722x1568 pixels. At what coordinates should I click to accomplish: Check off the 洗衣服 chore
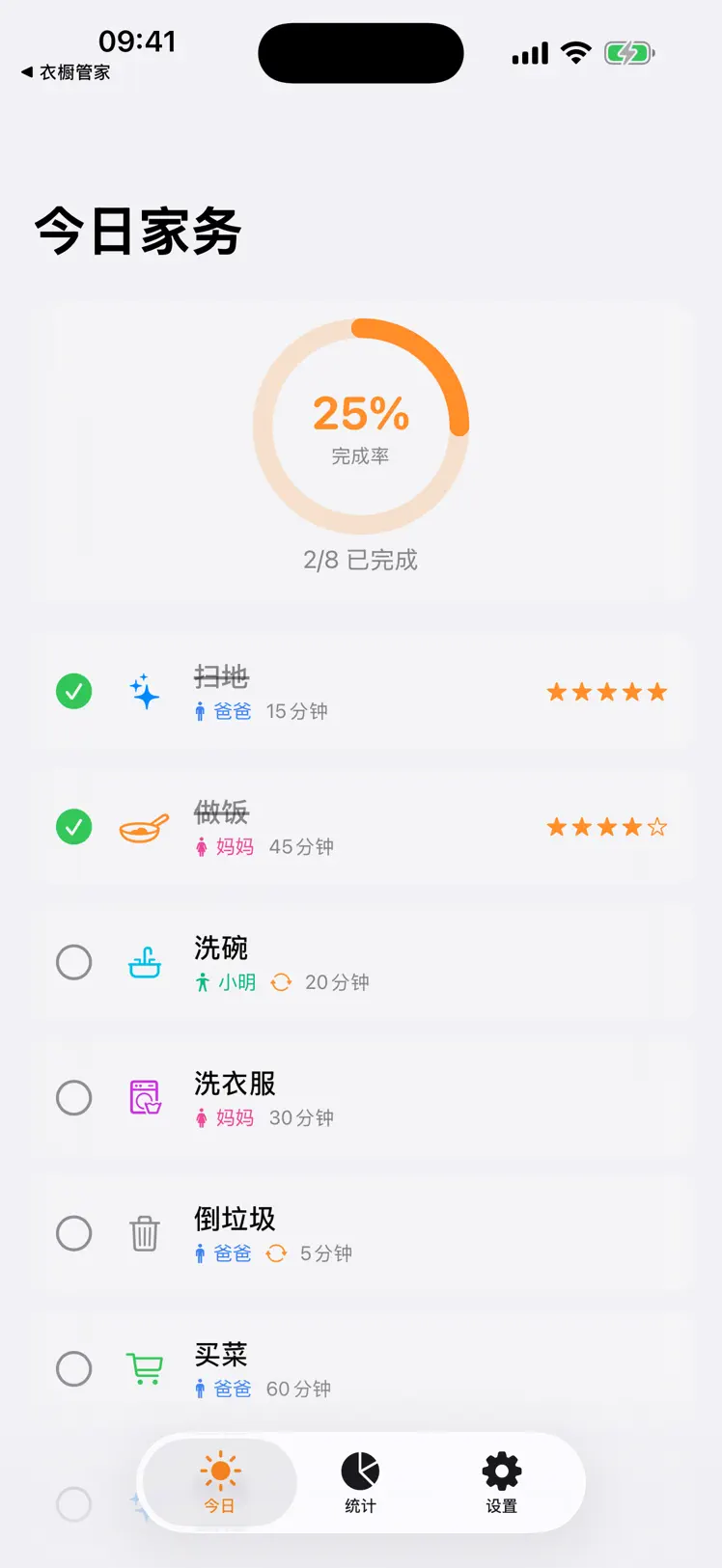point(74,1098)
